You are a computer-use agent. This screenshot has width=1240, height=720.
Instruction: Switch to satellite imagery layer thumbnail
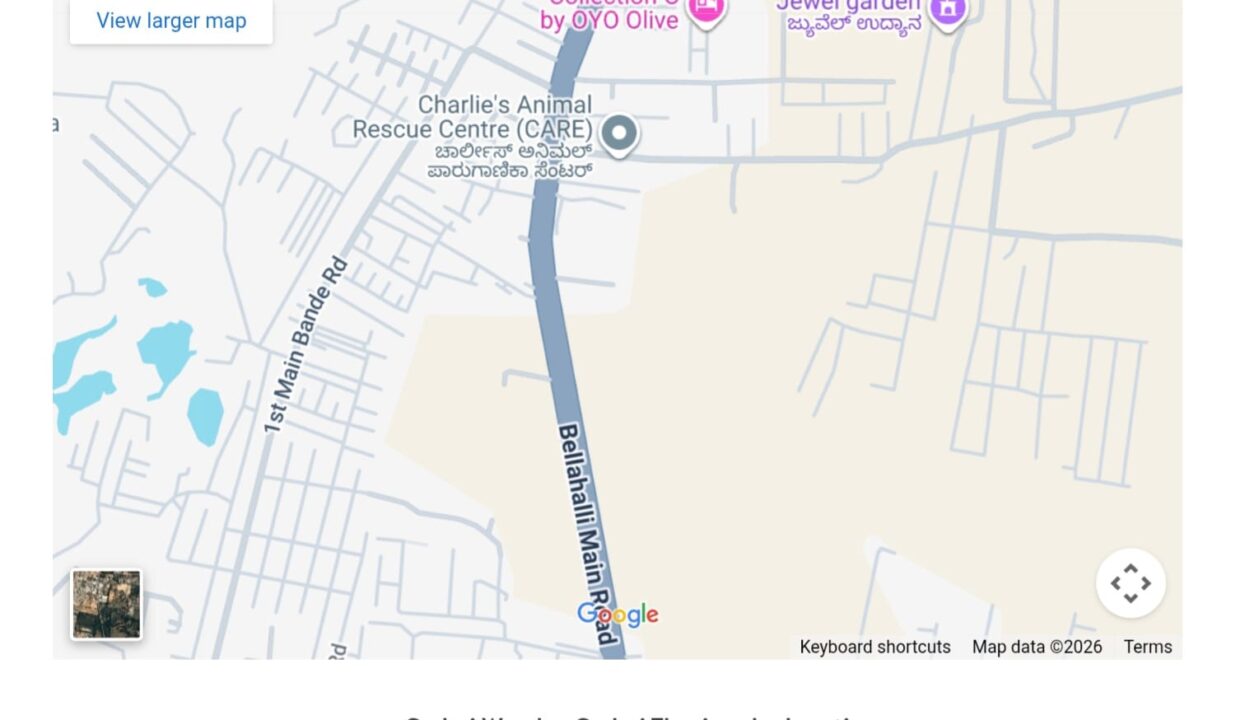tap(107, 604)
